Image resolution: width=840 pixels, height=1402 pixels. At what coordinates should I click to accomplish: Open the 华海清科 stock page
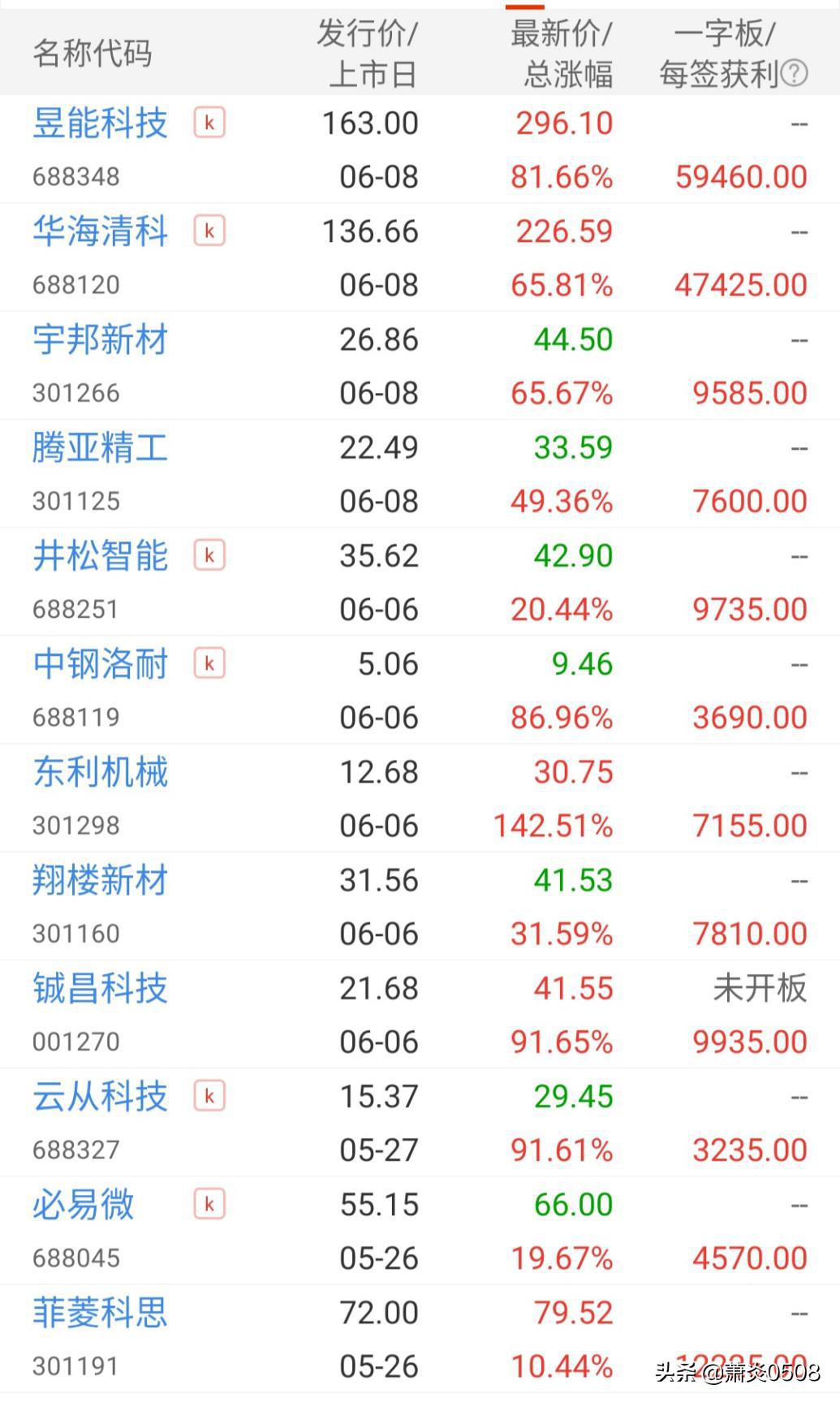tap(100, 231)
